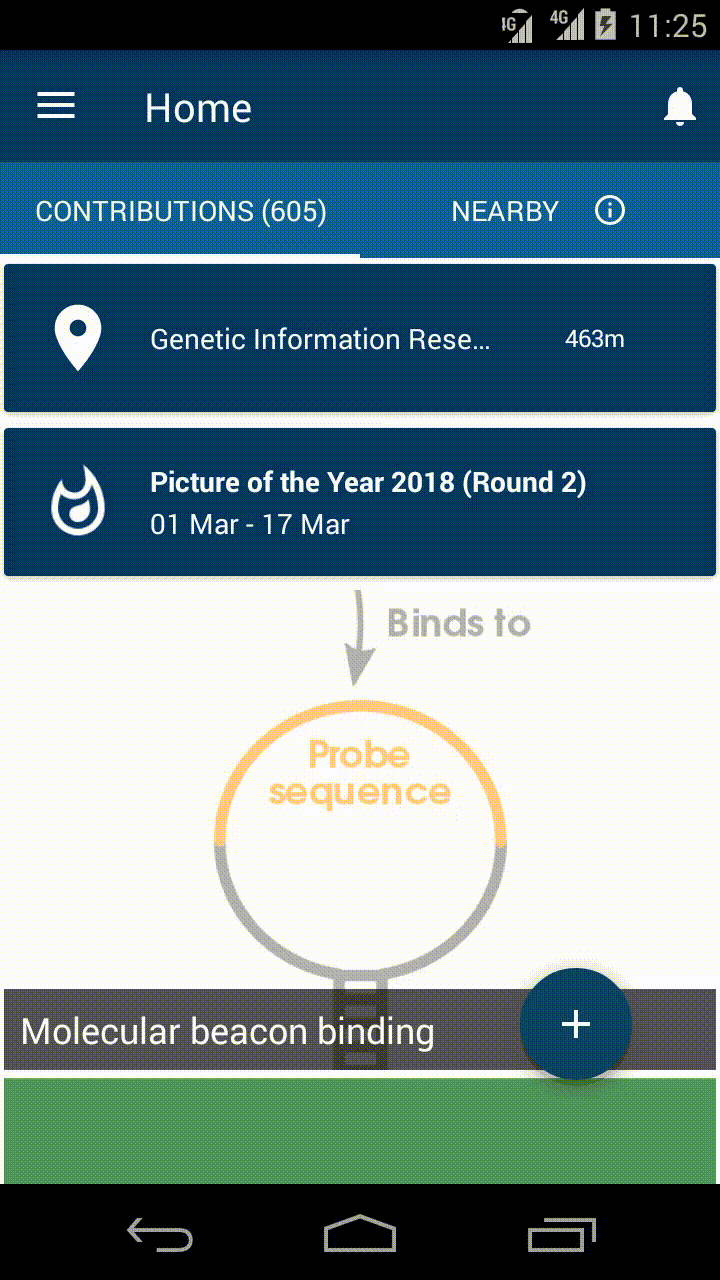This screenshot has width=720, height=1280.
Task: Open the hamburger navigation drawer
Action: (x=56, y=107)
